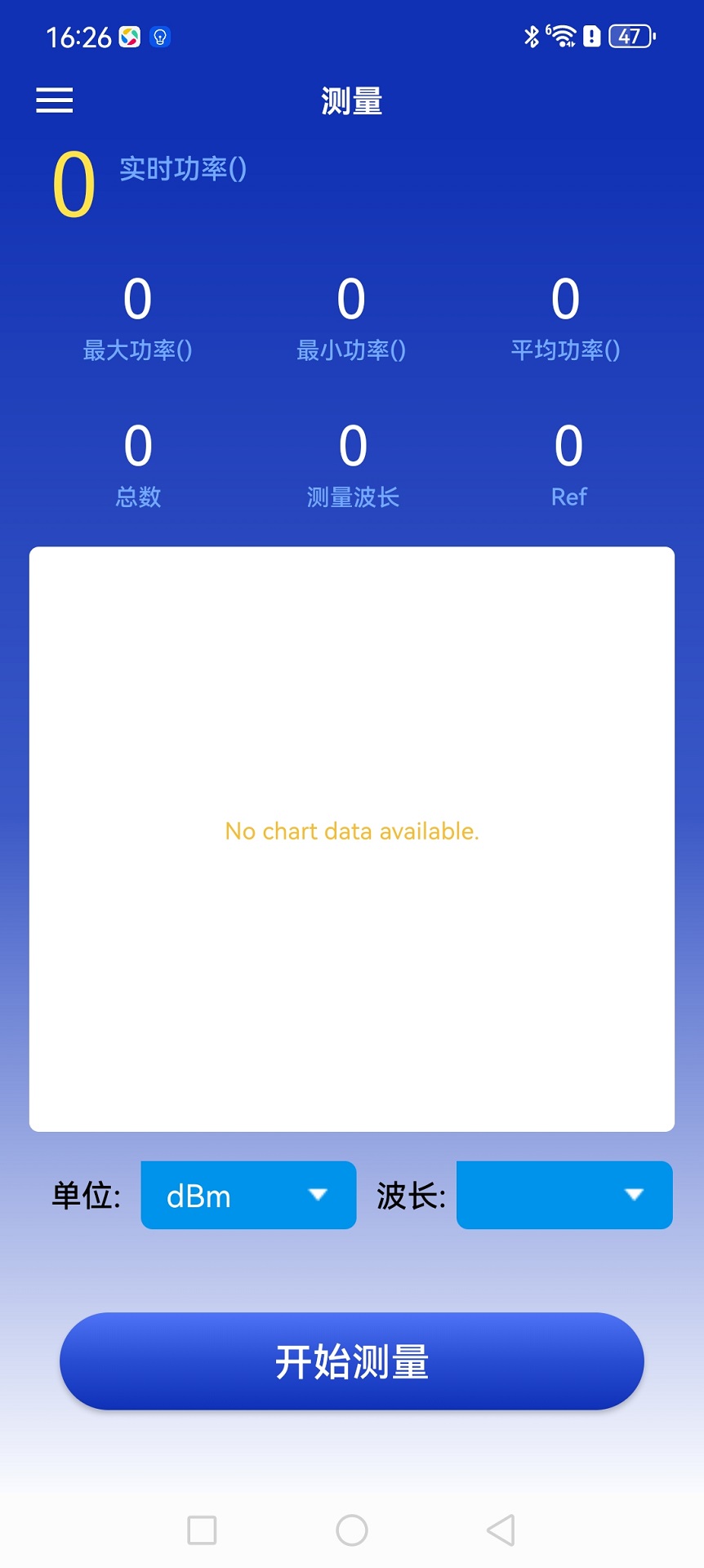Open the hamburger drawer menu

click(x=55, y=100)
